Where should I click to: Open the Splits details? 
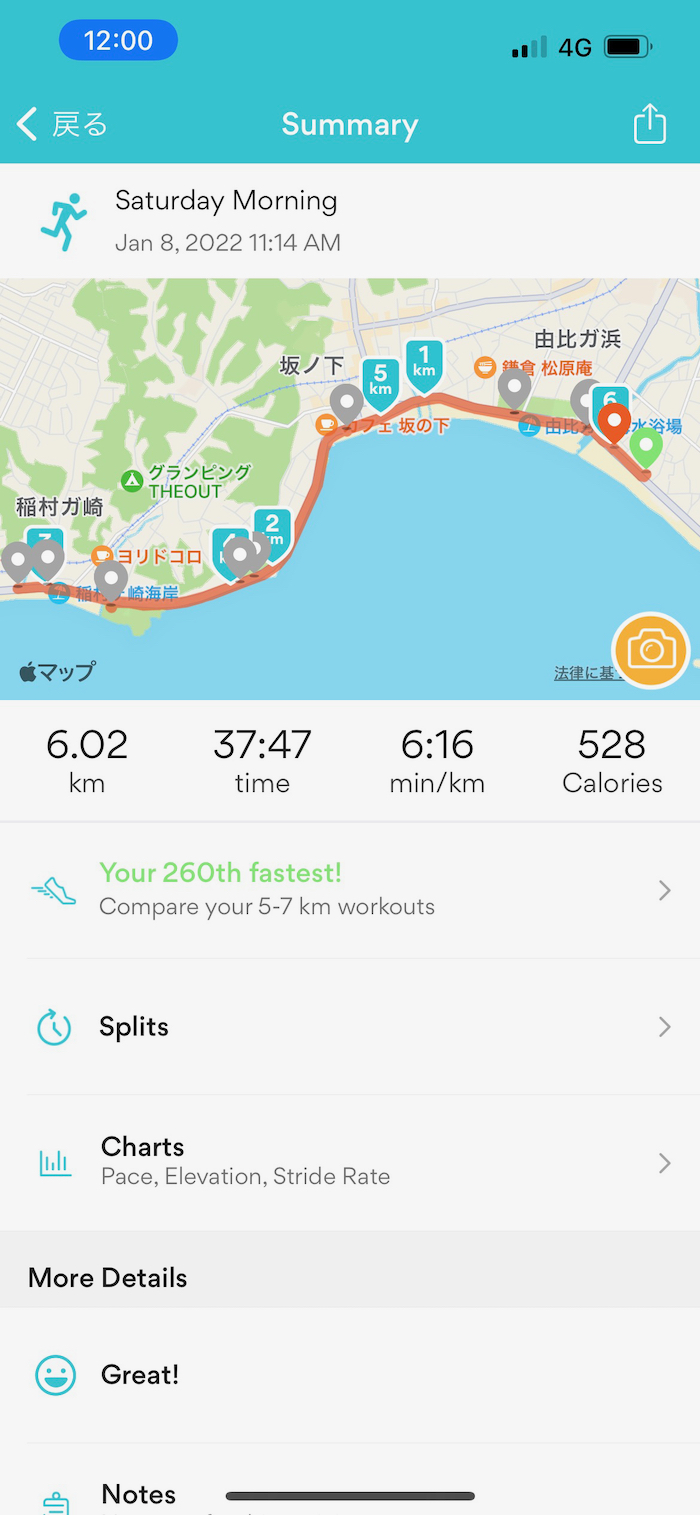click(350, 1027)
